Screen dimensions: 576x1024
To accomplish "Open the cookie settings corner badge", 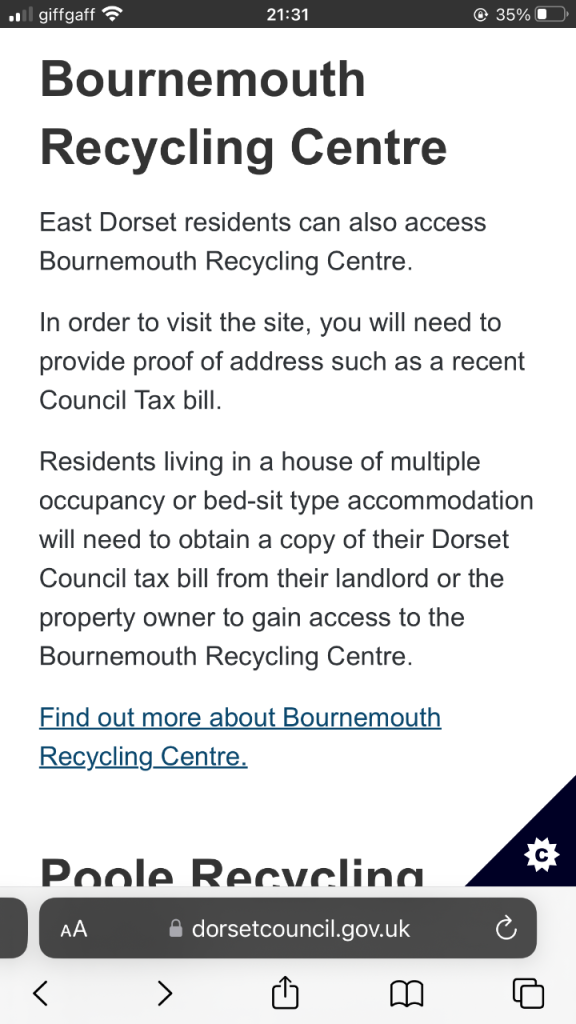I will (541, 854).
